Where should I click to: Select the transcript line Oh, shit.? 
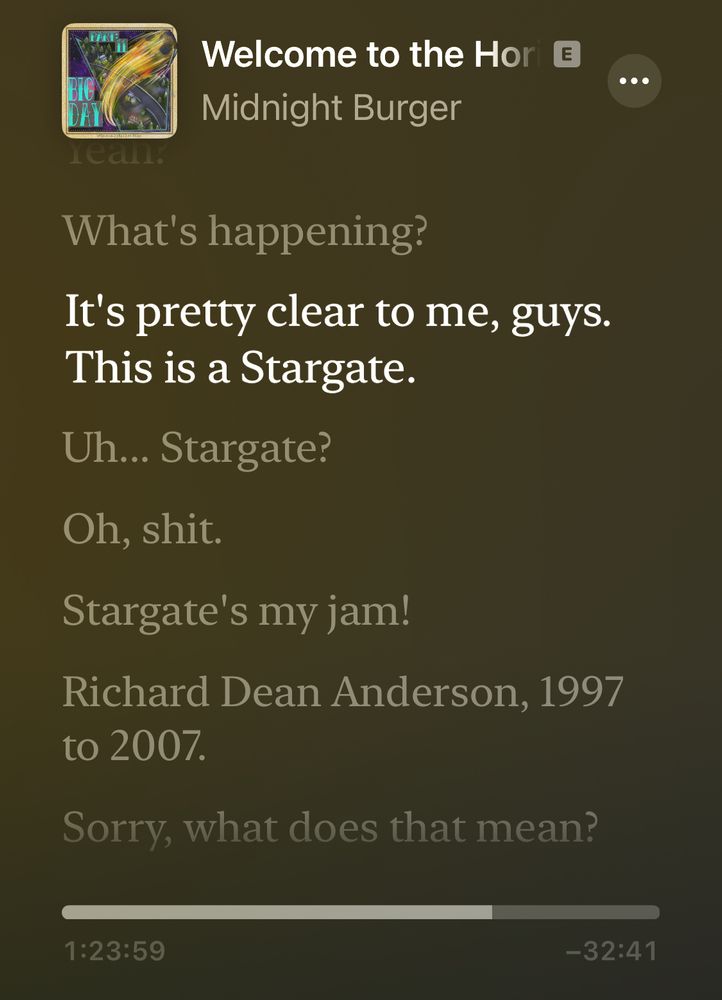pyautogui.click(x=141, y=528)
